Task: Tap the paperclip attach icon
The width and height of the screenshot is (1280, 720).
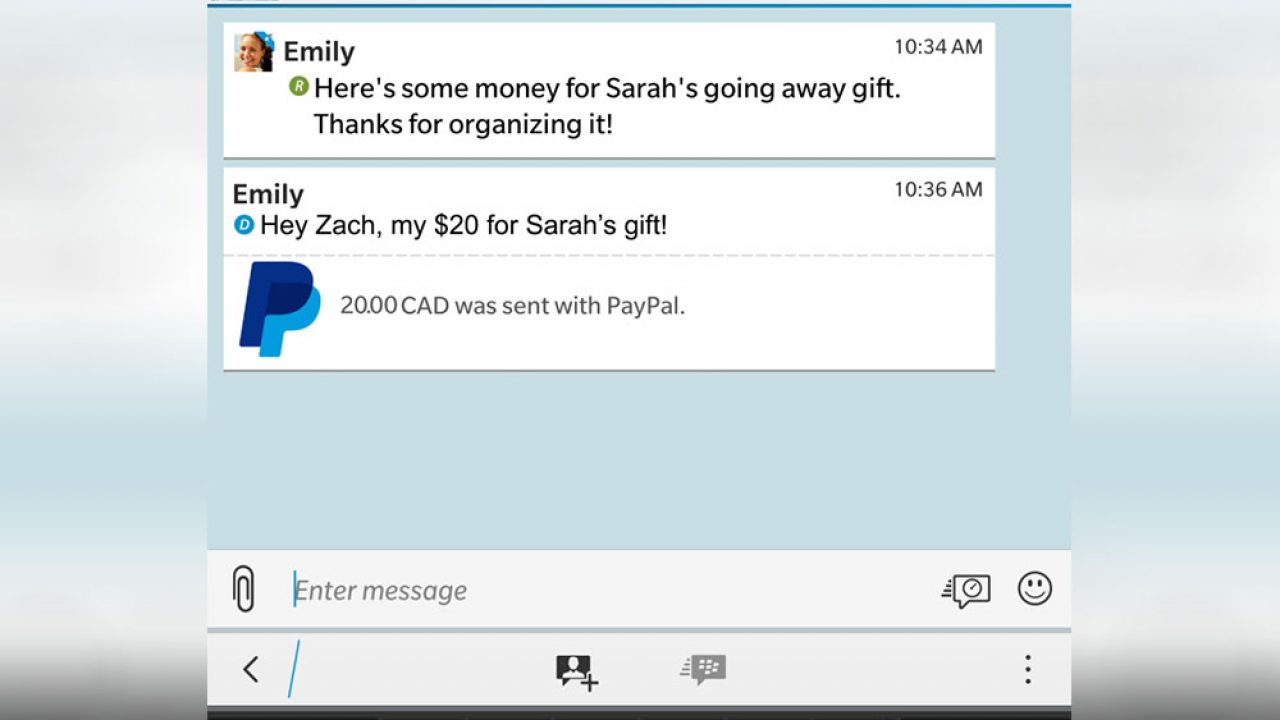Action: (x=243, y=589)
